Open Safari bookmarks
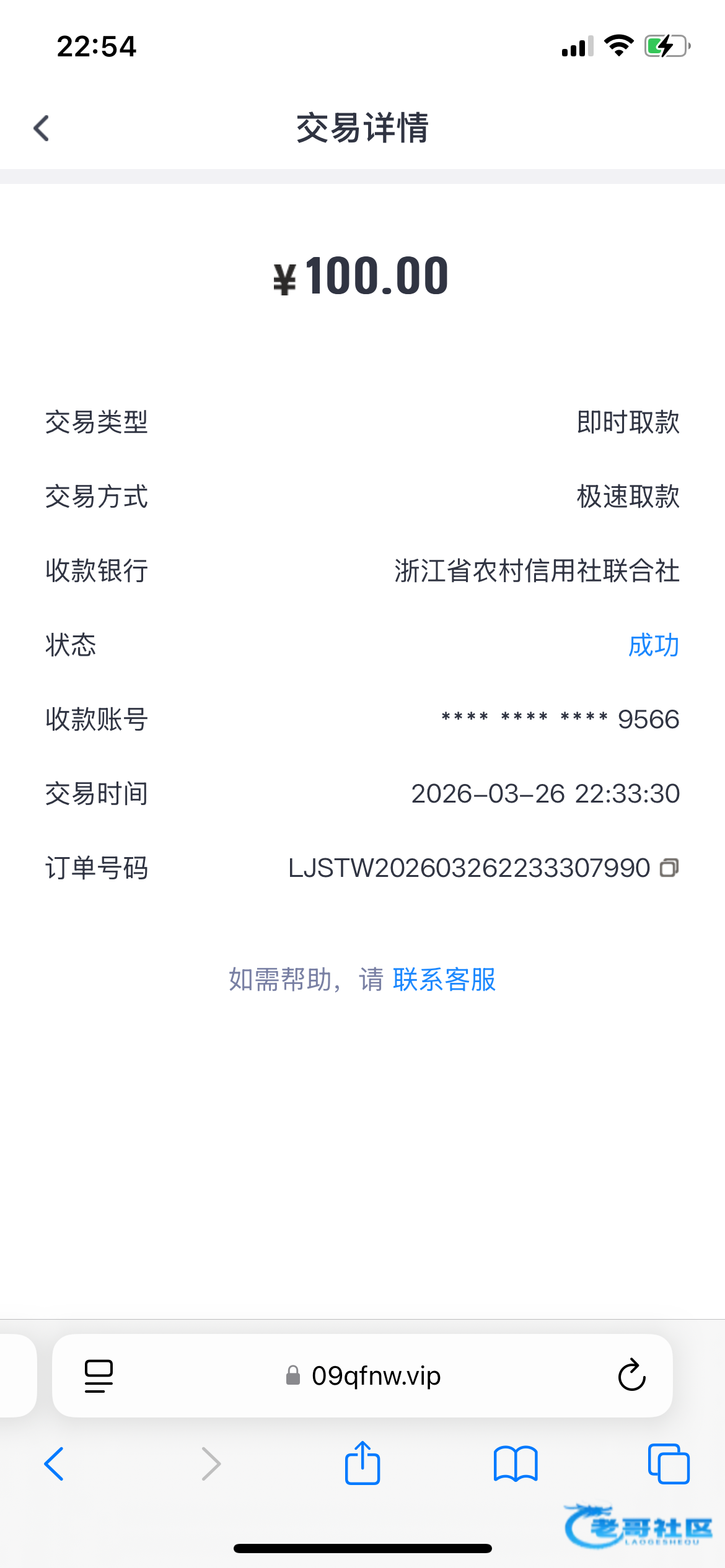This screenshot has height=1568, width=725. point(516,1464)
